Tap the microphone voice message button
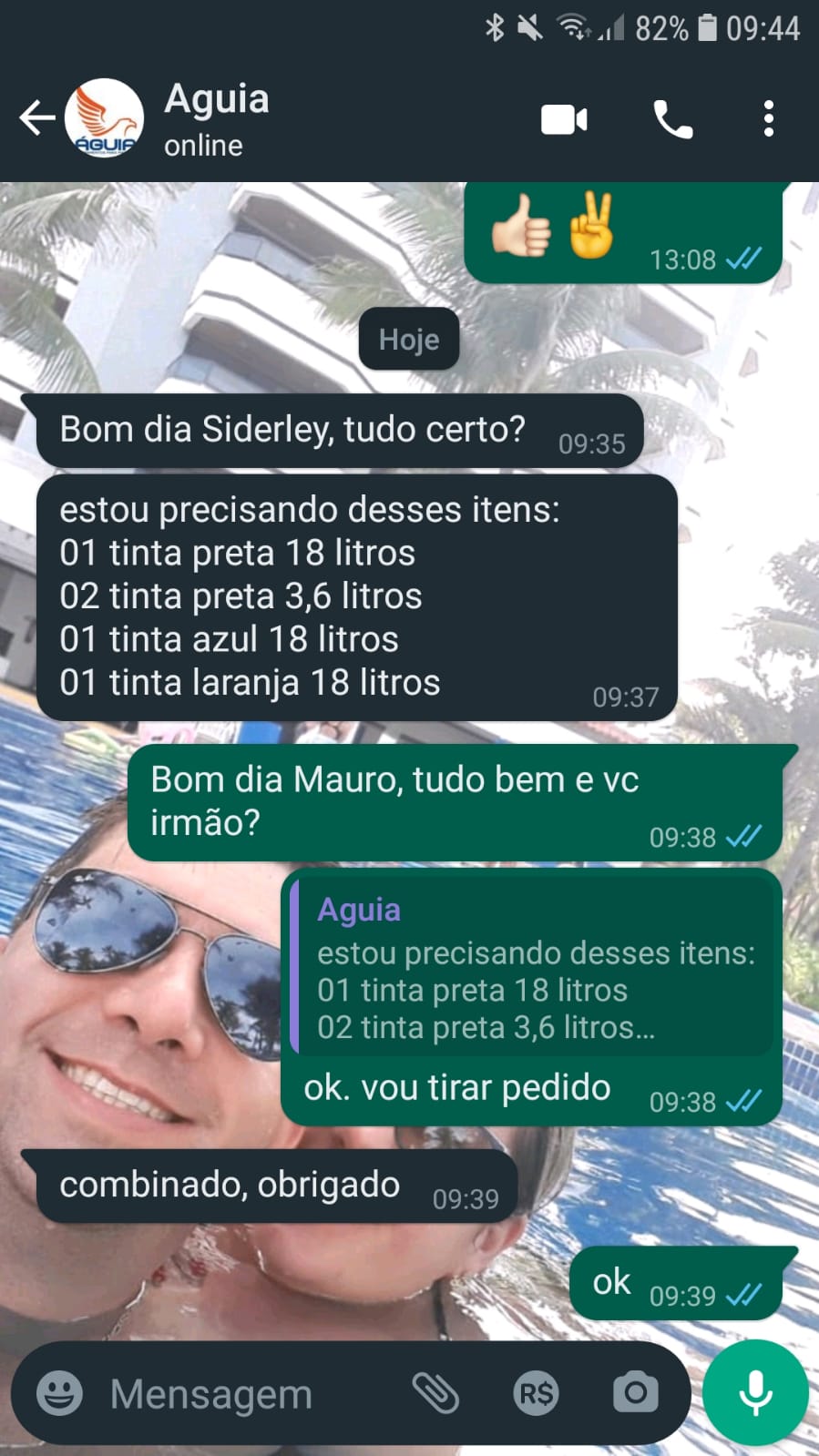The width and height of the screenshot is (819, 1456). point(755,1392)
